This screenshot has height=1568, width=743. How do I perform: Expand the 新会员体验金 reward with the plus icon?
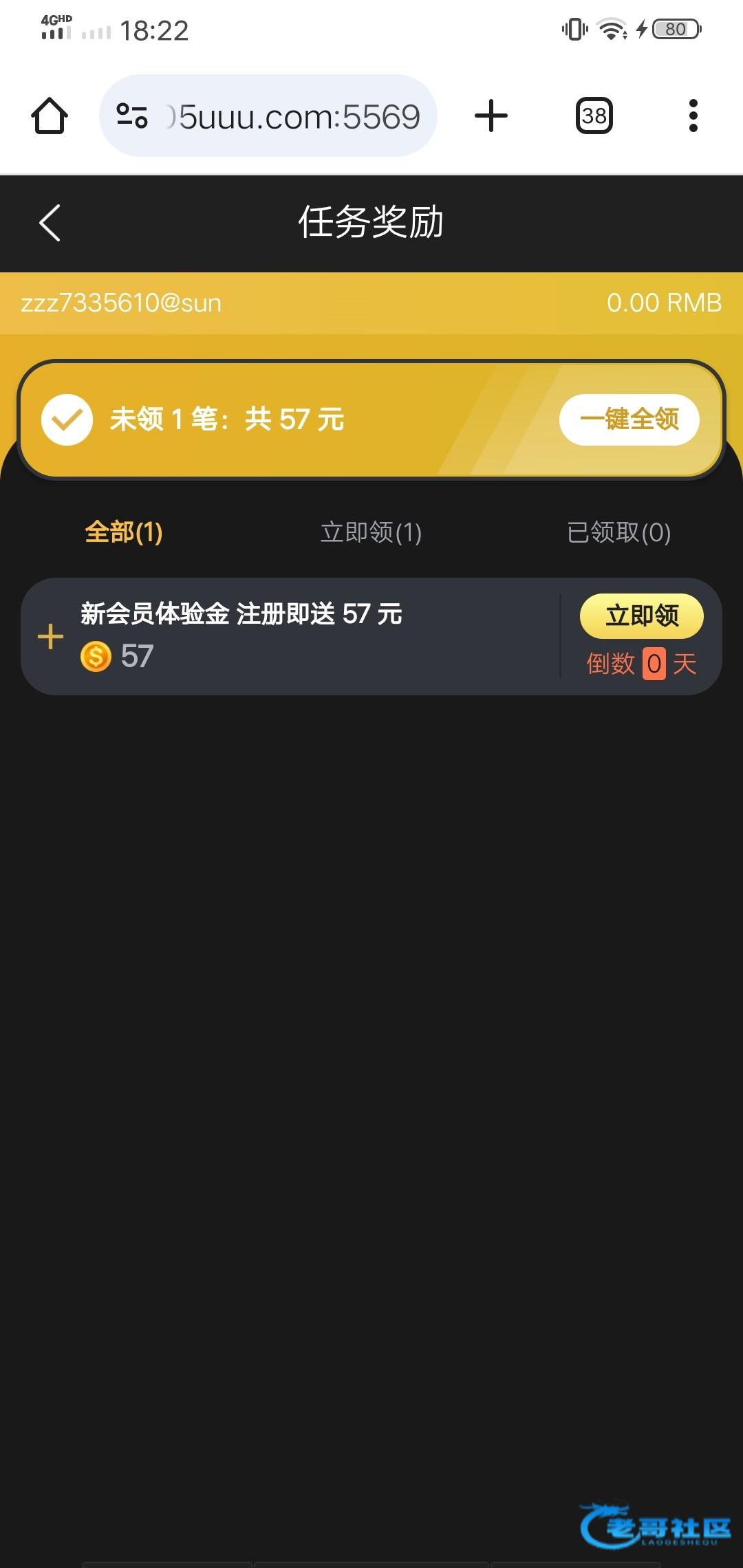coord(50,636)
